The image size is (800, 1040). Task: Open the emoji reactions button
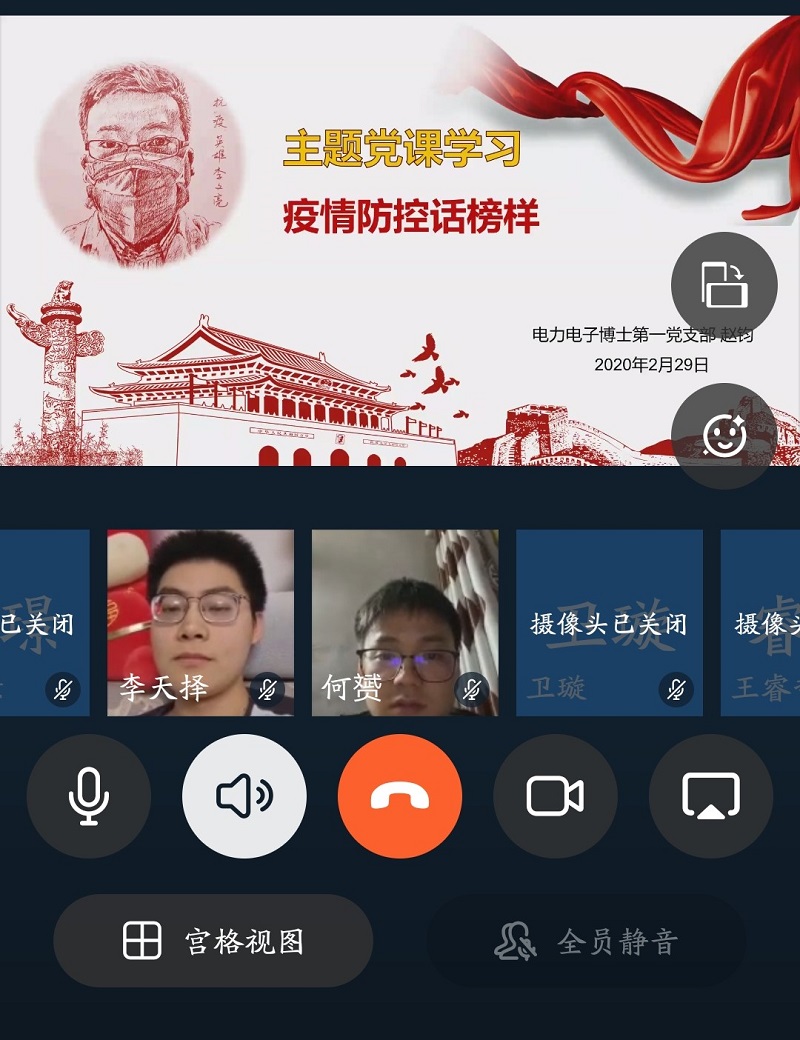tap(724, 435)
